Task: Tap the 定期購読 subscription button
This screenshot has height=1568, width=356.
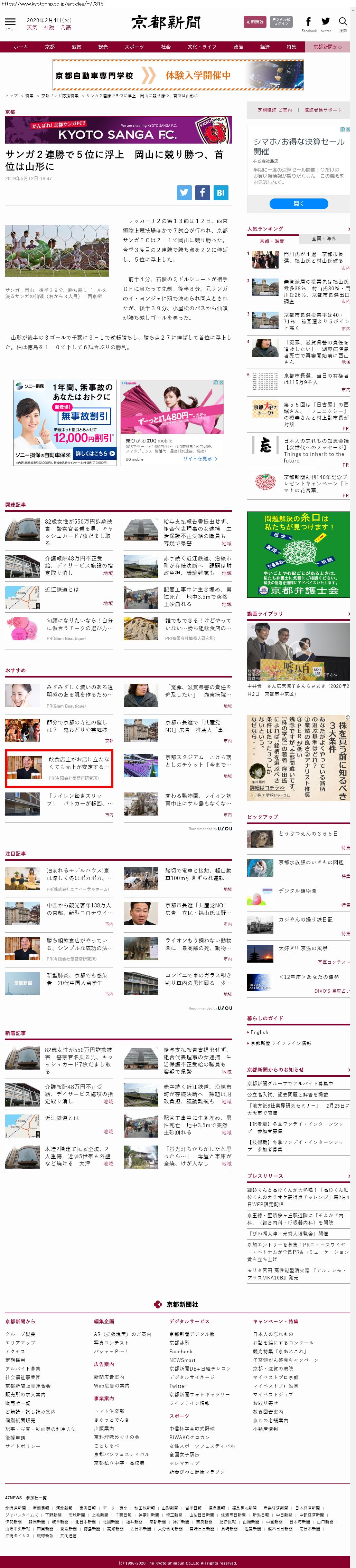Action: [255, 21]
